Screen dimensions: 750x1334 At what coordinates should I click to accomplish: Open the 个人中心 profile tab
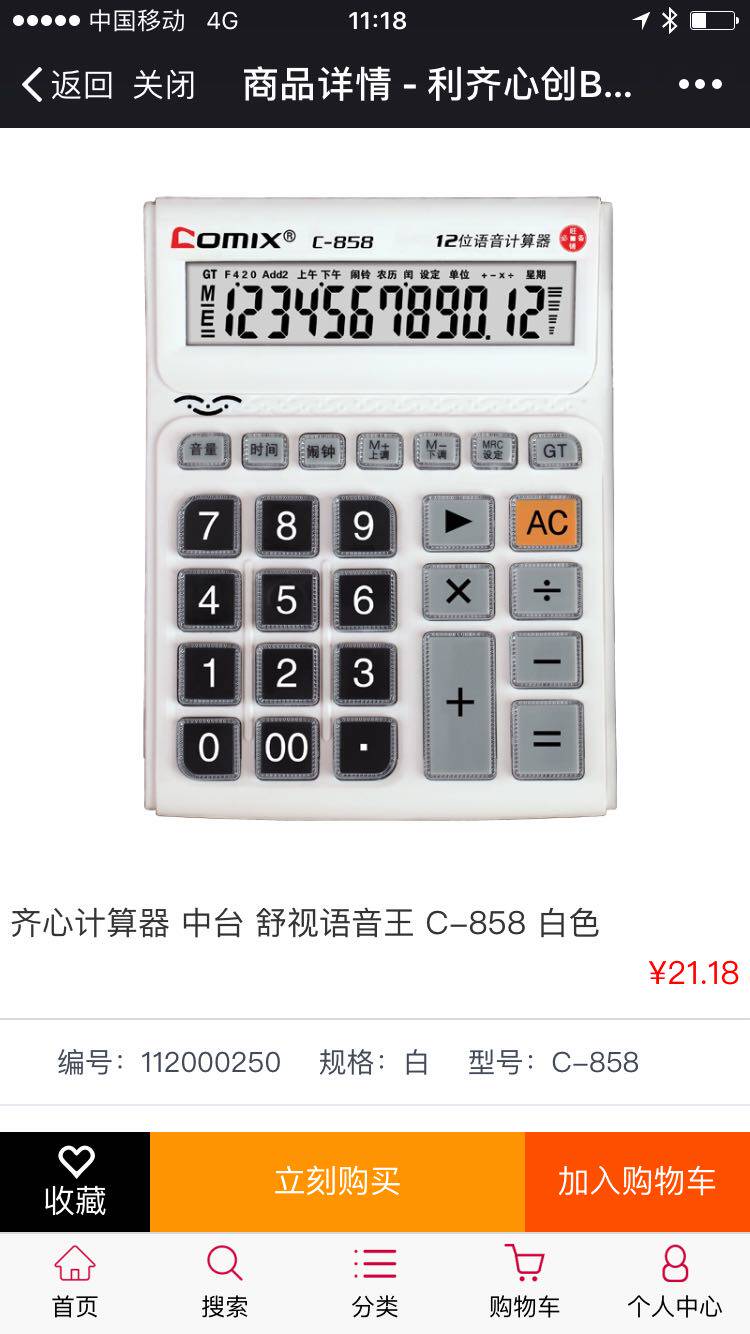674,1283
